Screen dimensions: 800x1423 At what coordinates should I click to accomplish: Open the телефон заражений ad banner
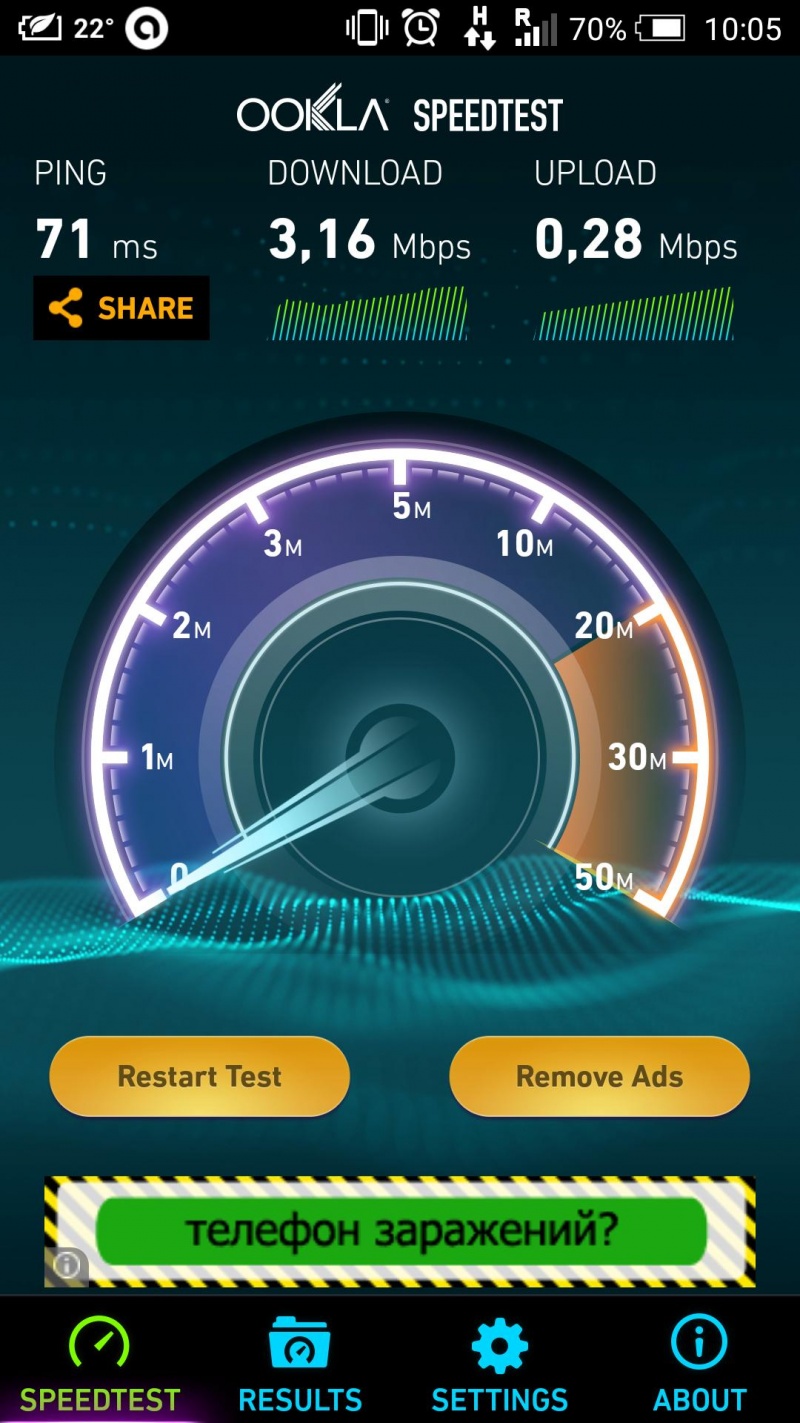coord(400,1230)
